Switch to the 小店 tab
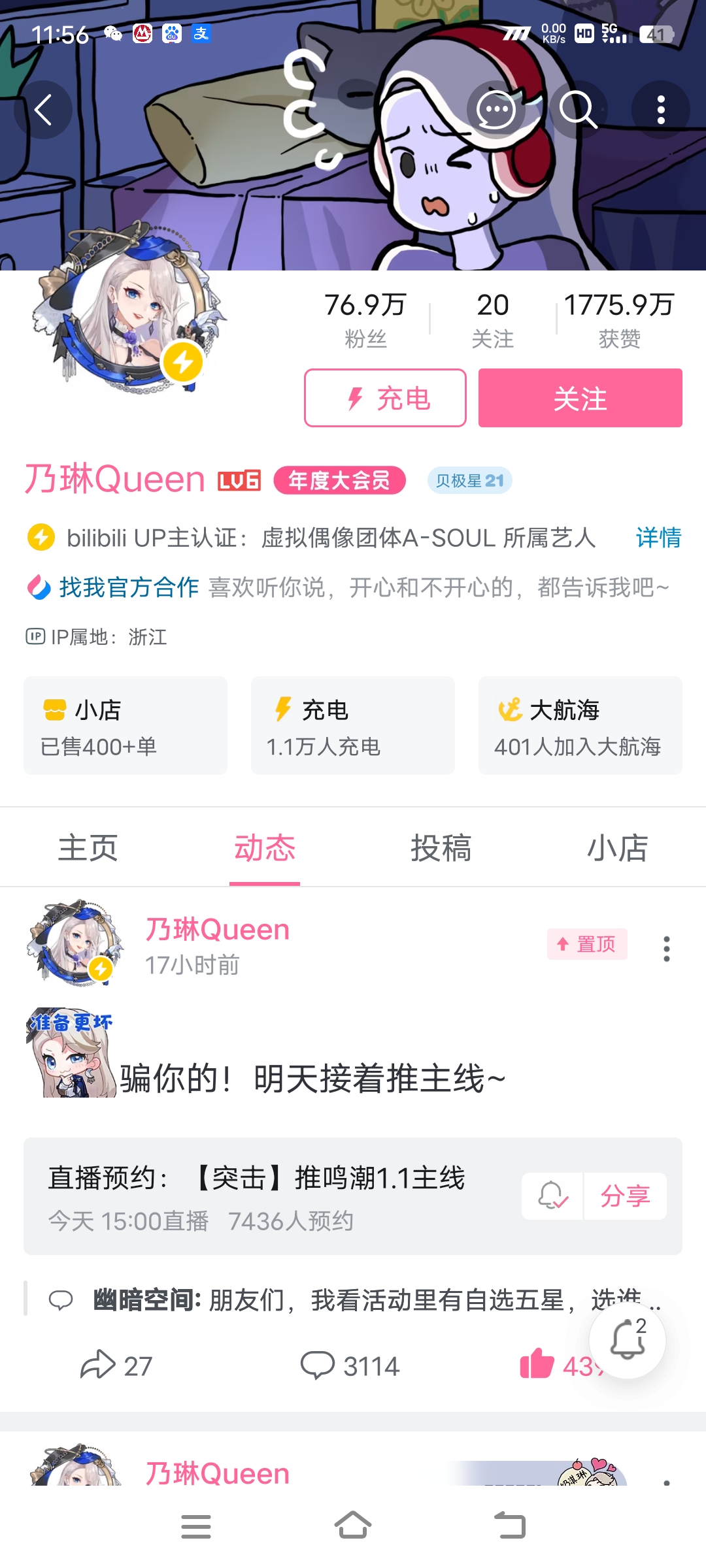Viewport: 706px width, 1568px height. click(617, 848)
